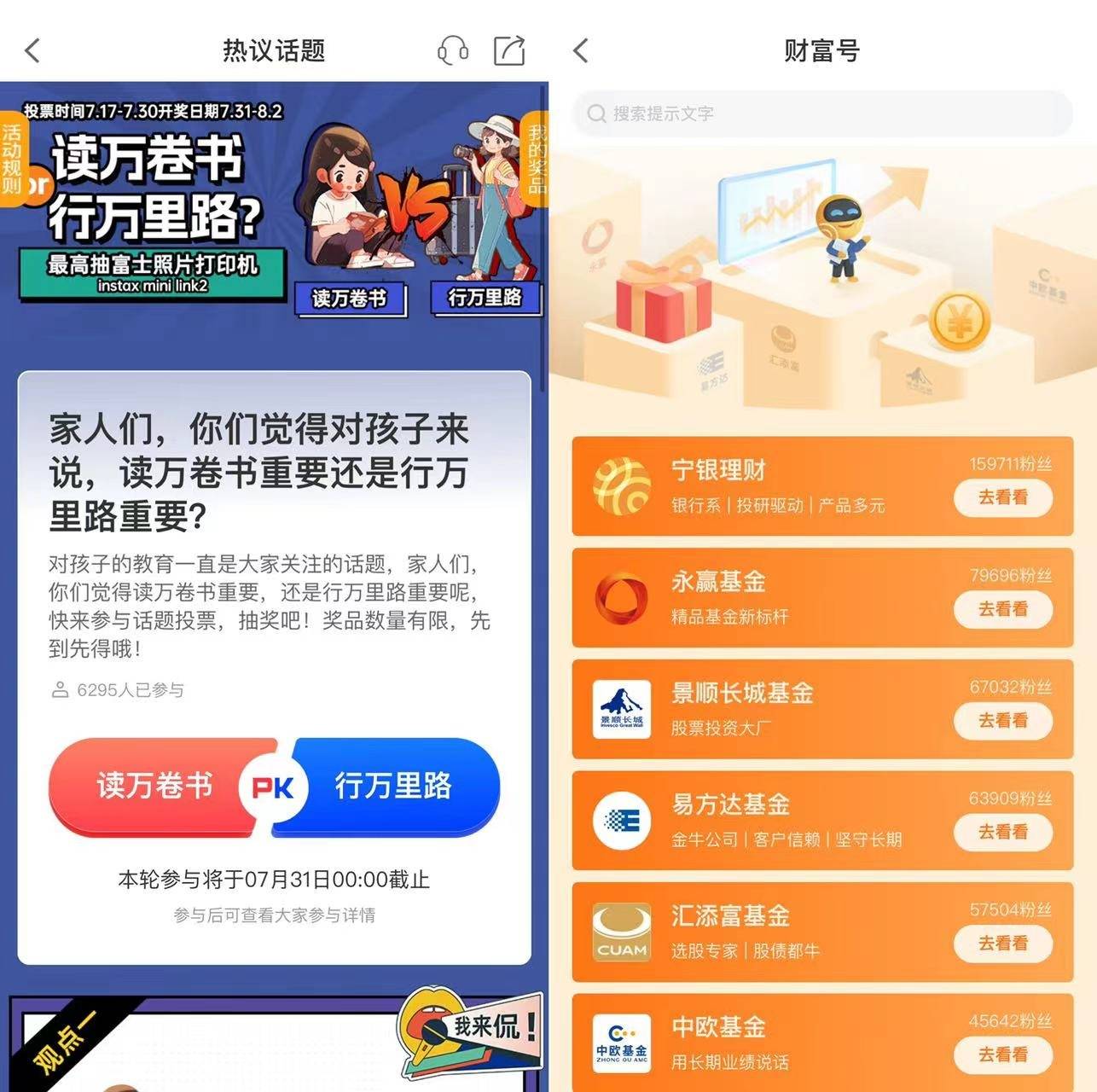Tap 去看看 for 永赢基金

coord(1002,609)
